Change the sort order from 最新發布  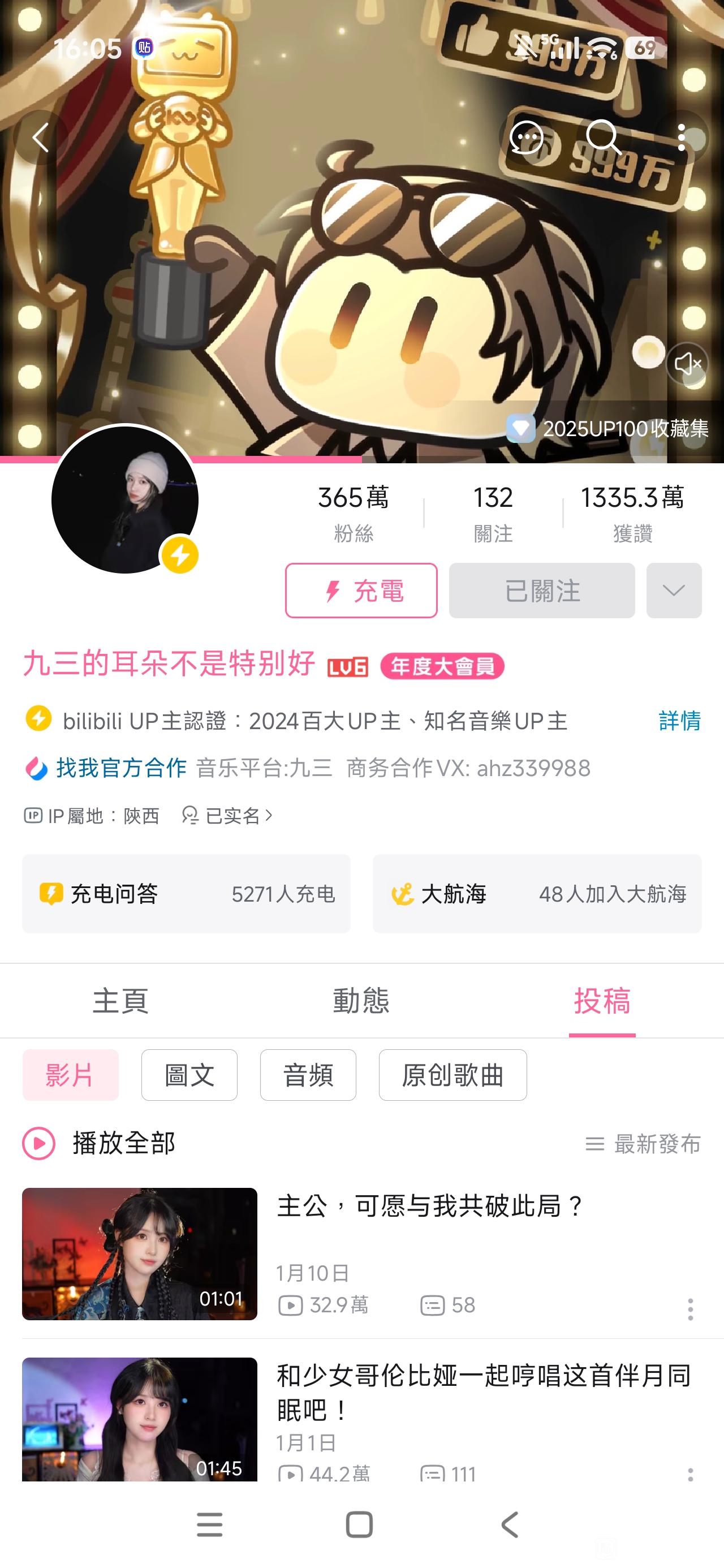[x=643, y=1144]
